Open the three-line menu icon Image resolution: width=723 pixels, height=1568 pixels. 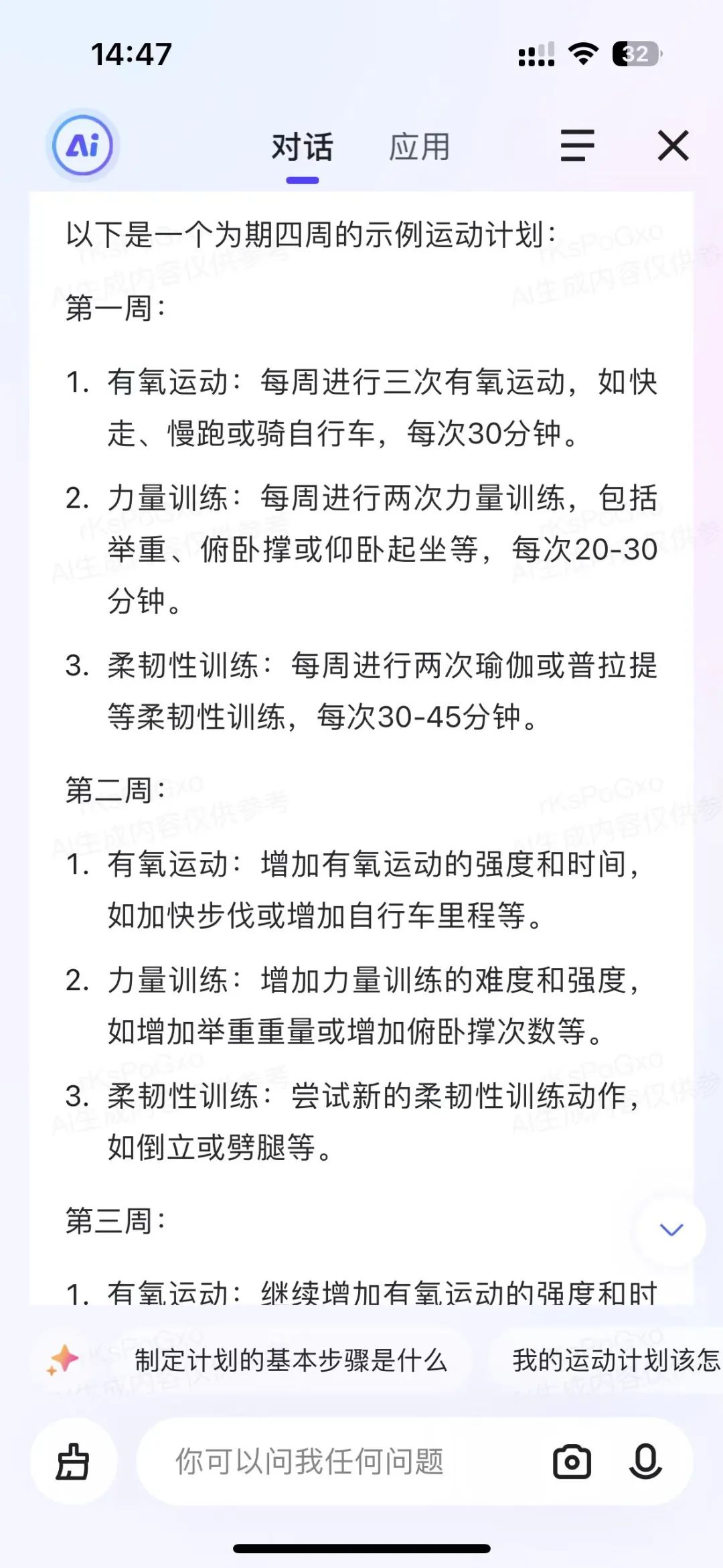(x=577, y=146)
